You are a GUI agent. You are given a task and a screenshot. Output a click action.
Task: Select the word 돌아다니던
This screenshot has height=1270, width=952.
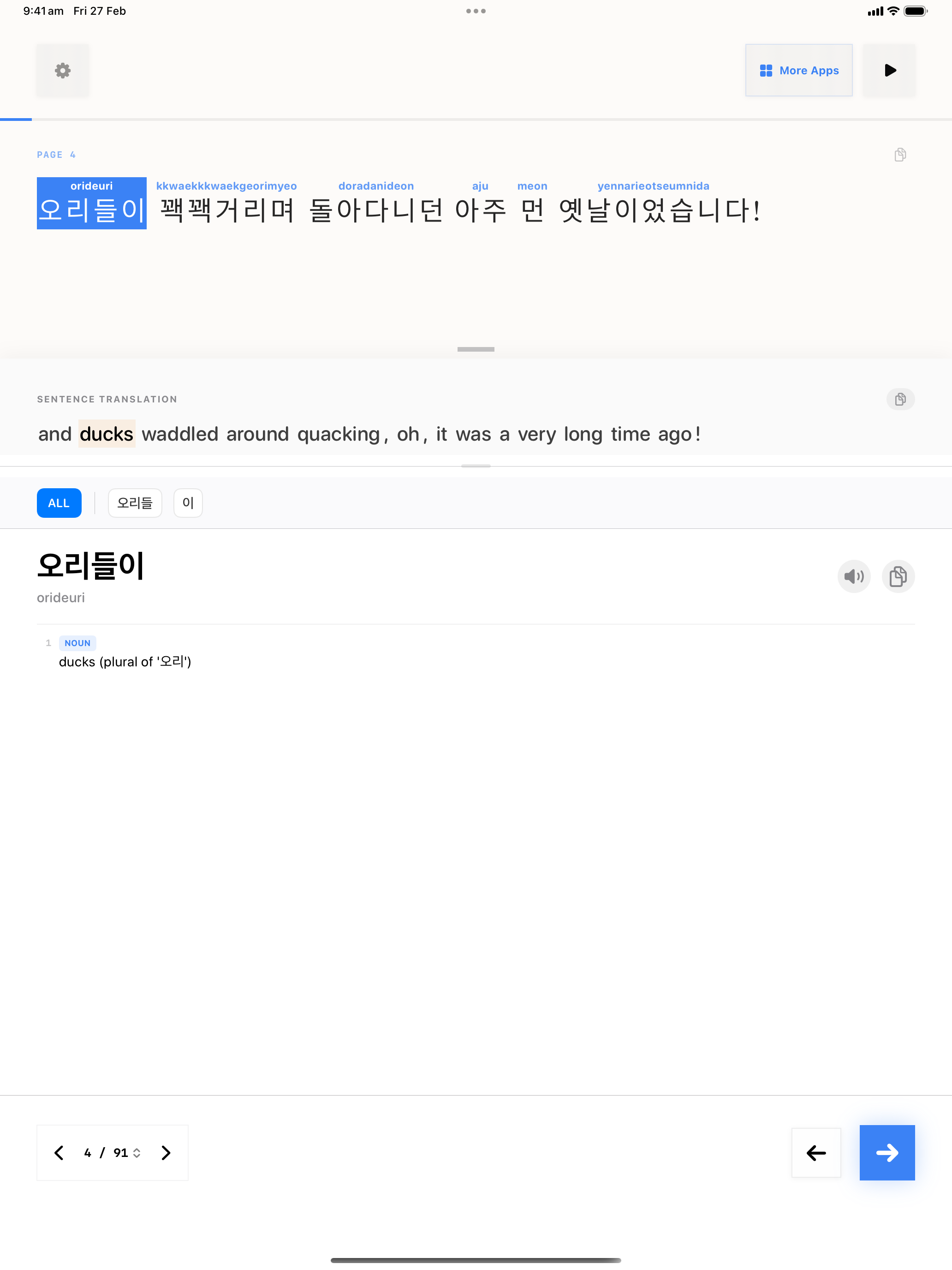coord(376,210)
